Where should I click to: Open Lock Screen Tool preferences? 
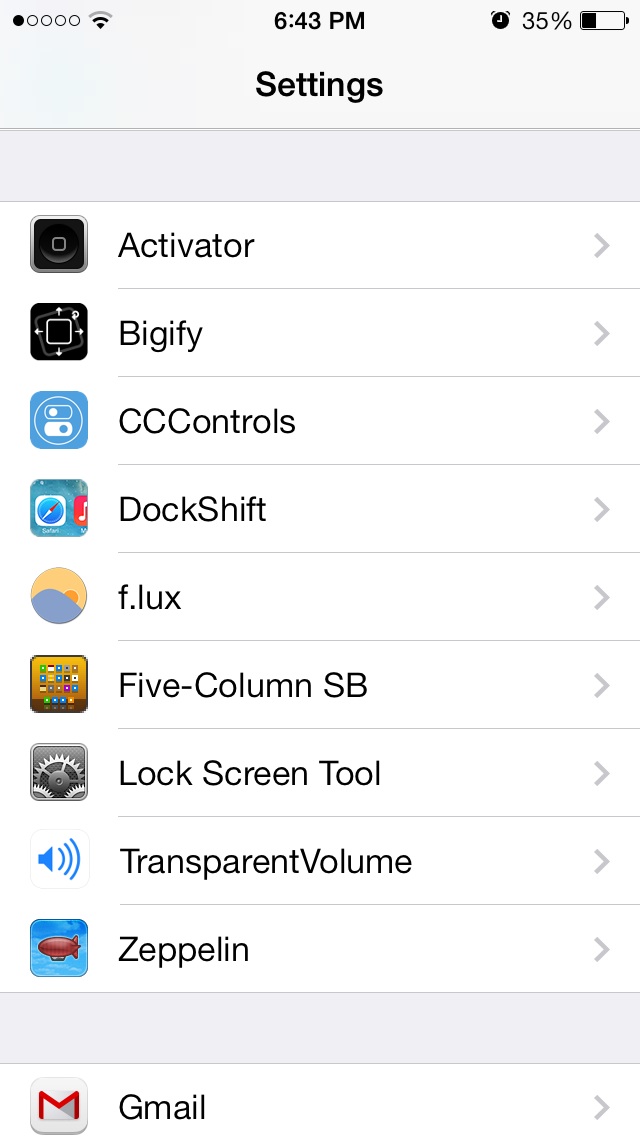point(320,772)
